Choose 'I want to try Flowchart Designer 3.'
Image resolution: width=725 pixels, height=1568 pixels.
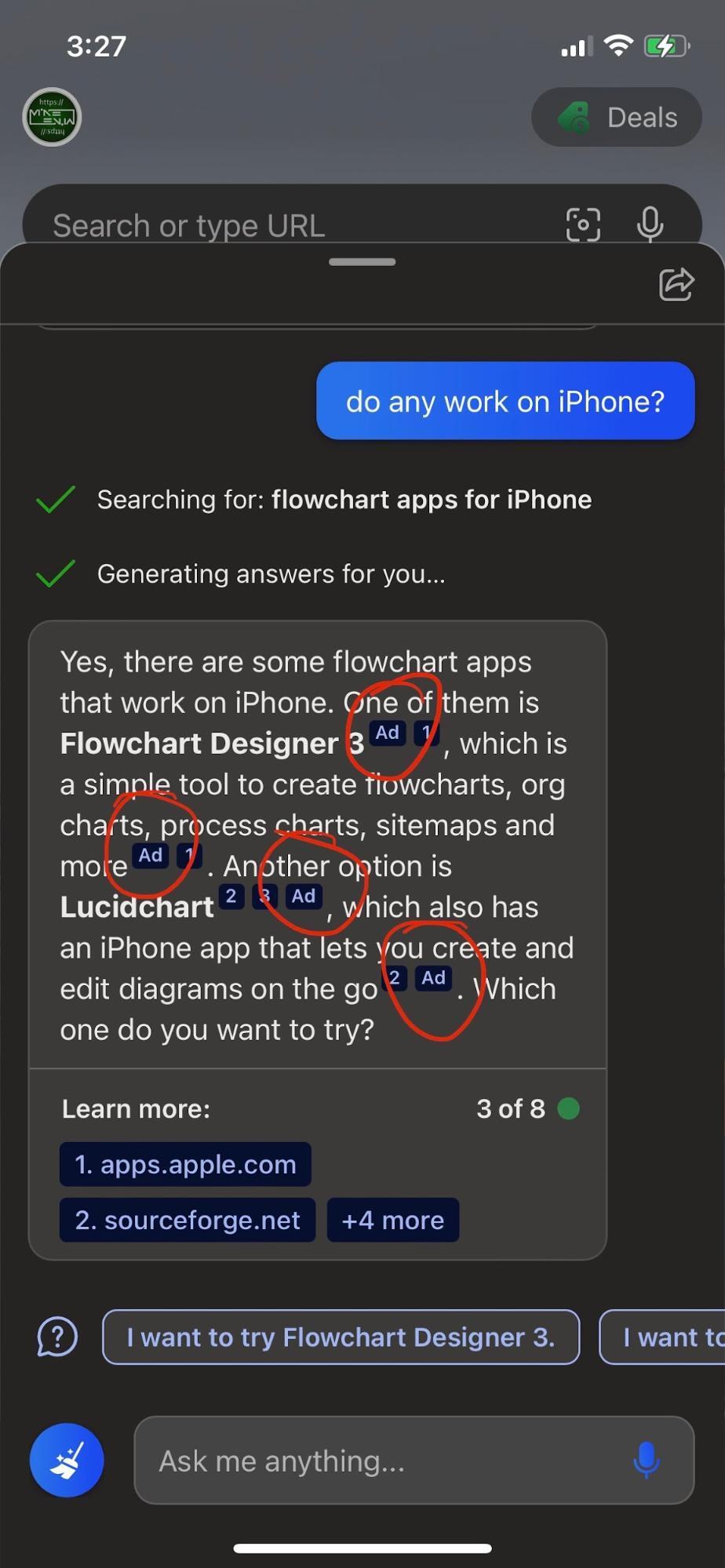click(x=341, y=1337)
